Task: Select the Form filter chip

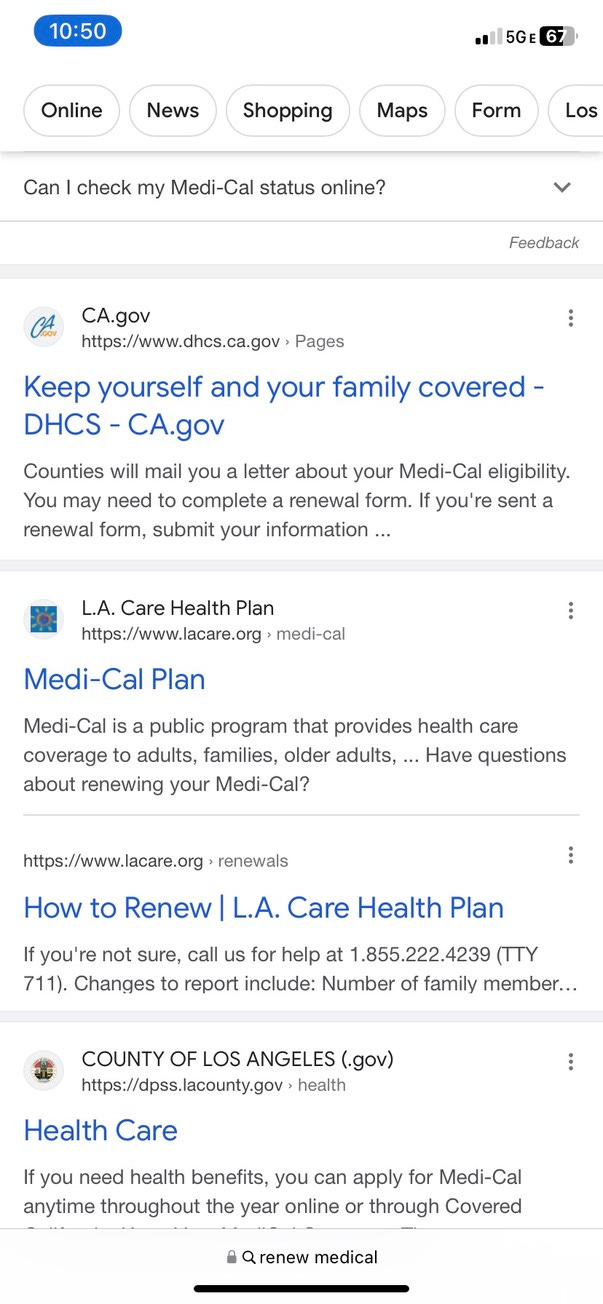Action: [496, 111]
